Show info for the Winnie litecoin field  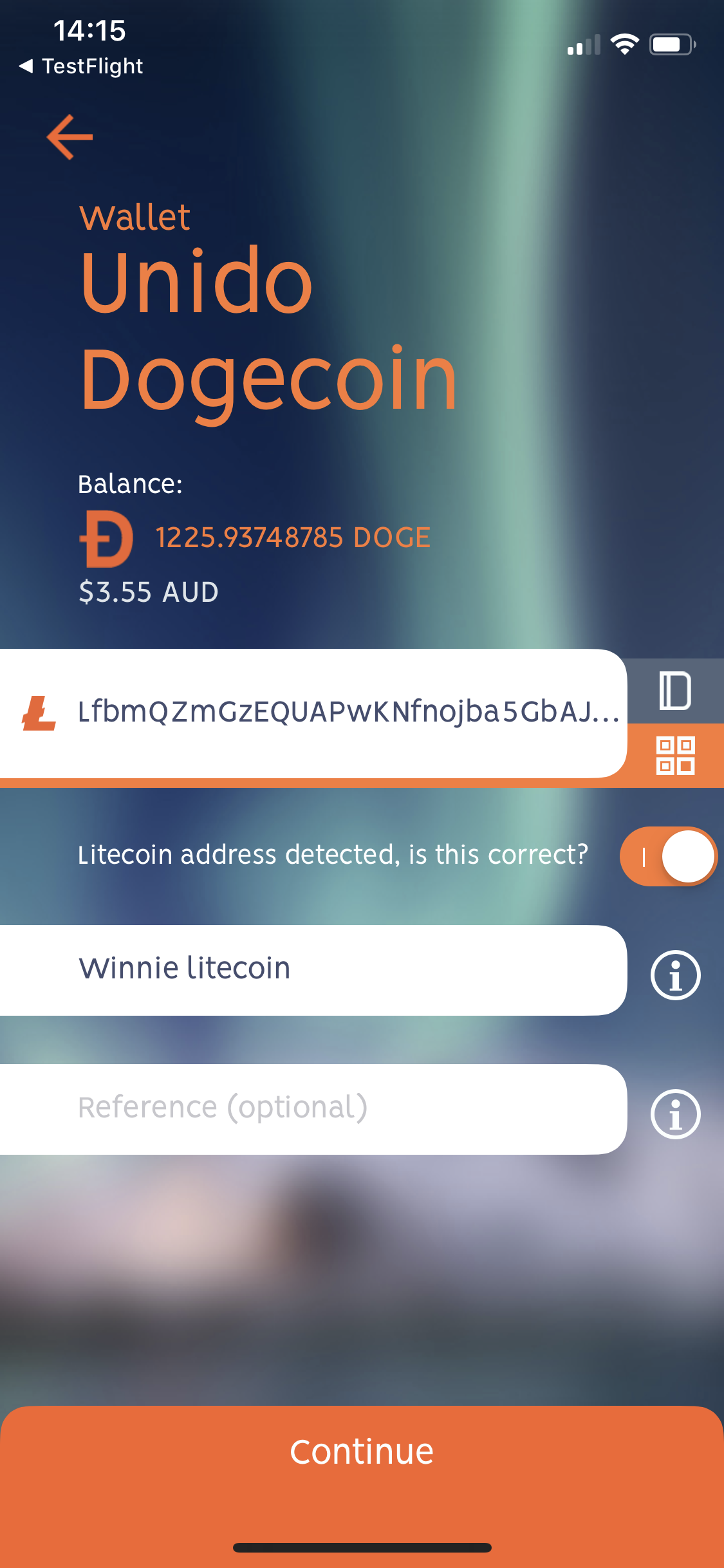(675, 975)
